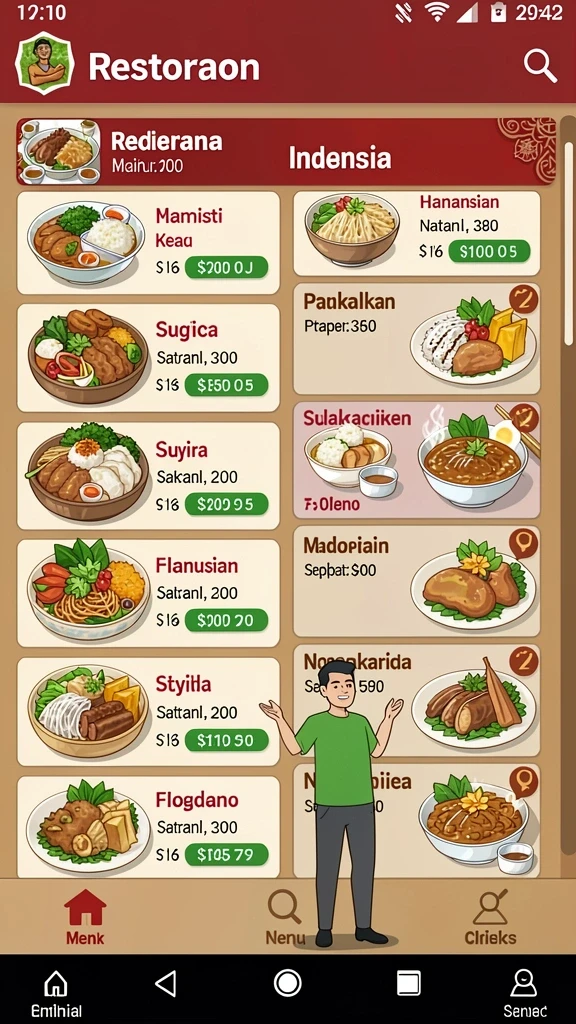The width and height of the screenshot is (576, 1024).
Task: Open the Sulakaciiken featured card
Action: pyautogui.click(x=417, y=460)
